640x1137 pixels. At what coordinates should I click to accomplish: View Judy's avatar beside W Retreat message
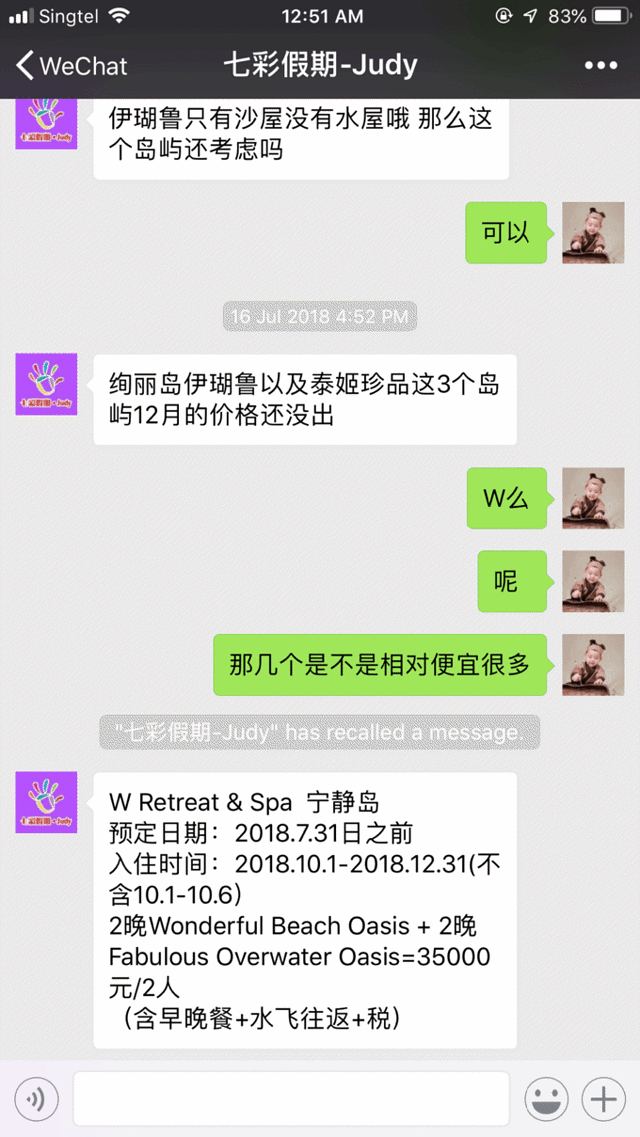pyautogui.click(x=46, y=803)
